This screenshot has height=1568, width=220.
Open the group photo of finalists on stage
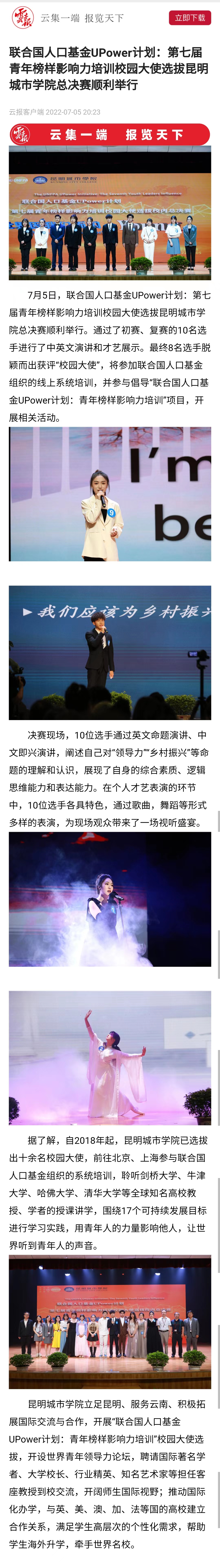pyautogui.click(x=110, y=213)
